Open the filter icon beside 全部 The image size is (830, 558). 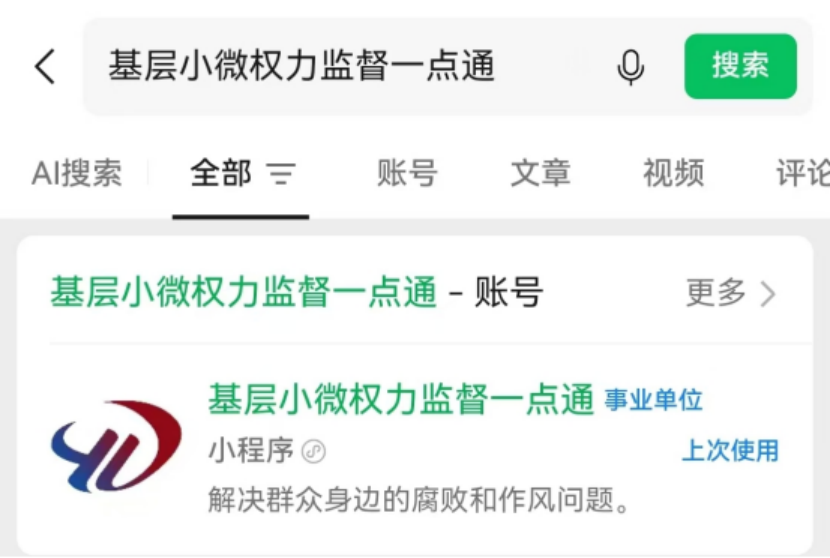pyautogui.click(x=282, y=175)
